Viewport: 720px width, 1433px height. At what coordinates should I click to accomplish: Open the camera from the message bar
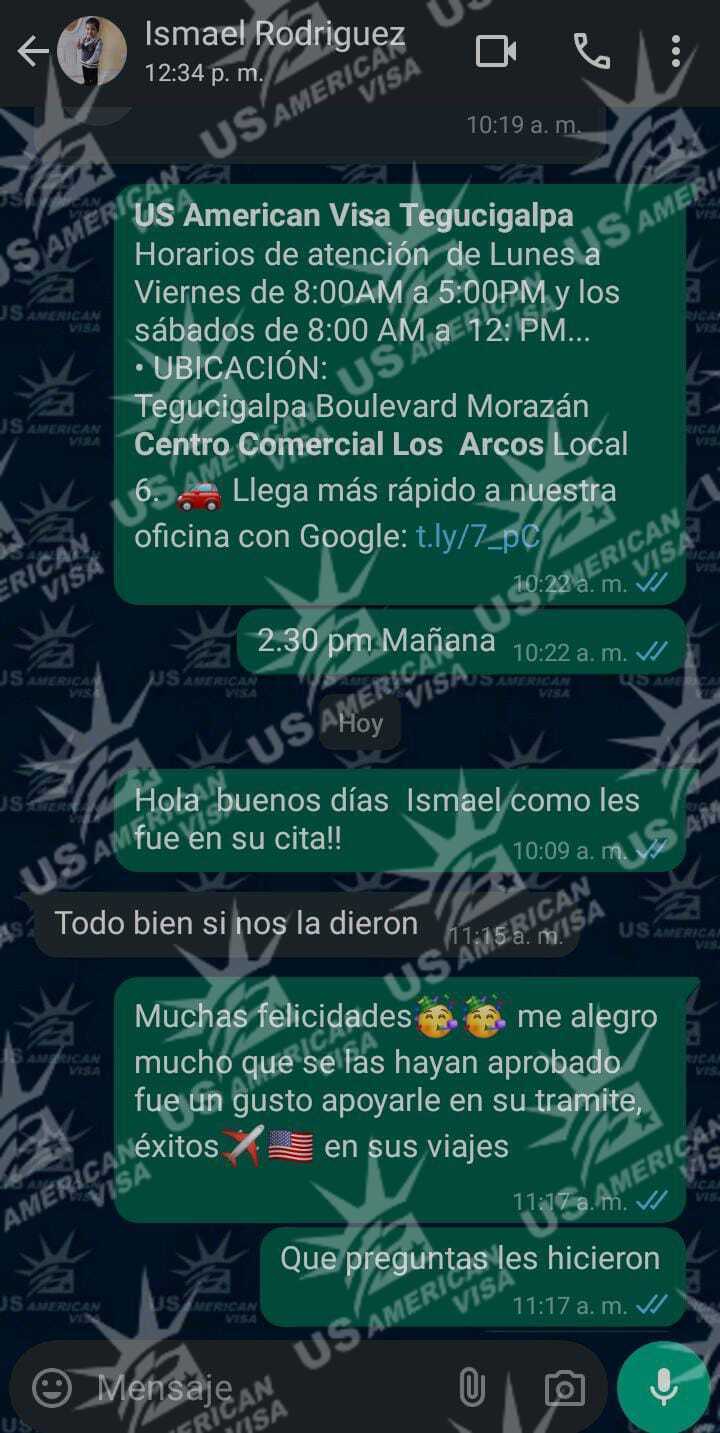564,1387
